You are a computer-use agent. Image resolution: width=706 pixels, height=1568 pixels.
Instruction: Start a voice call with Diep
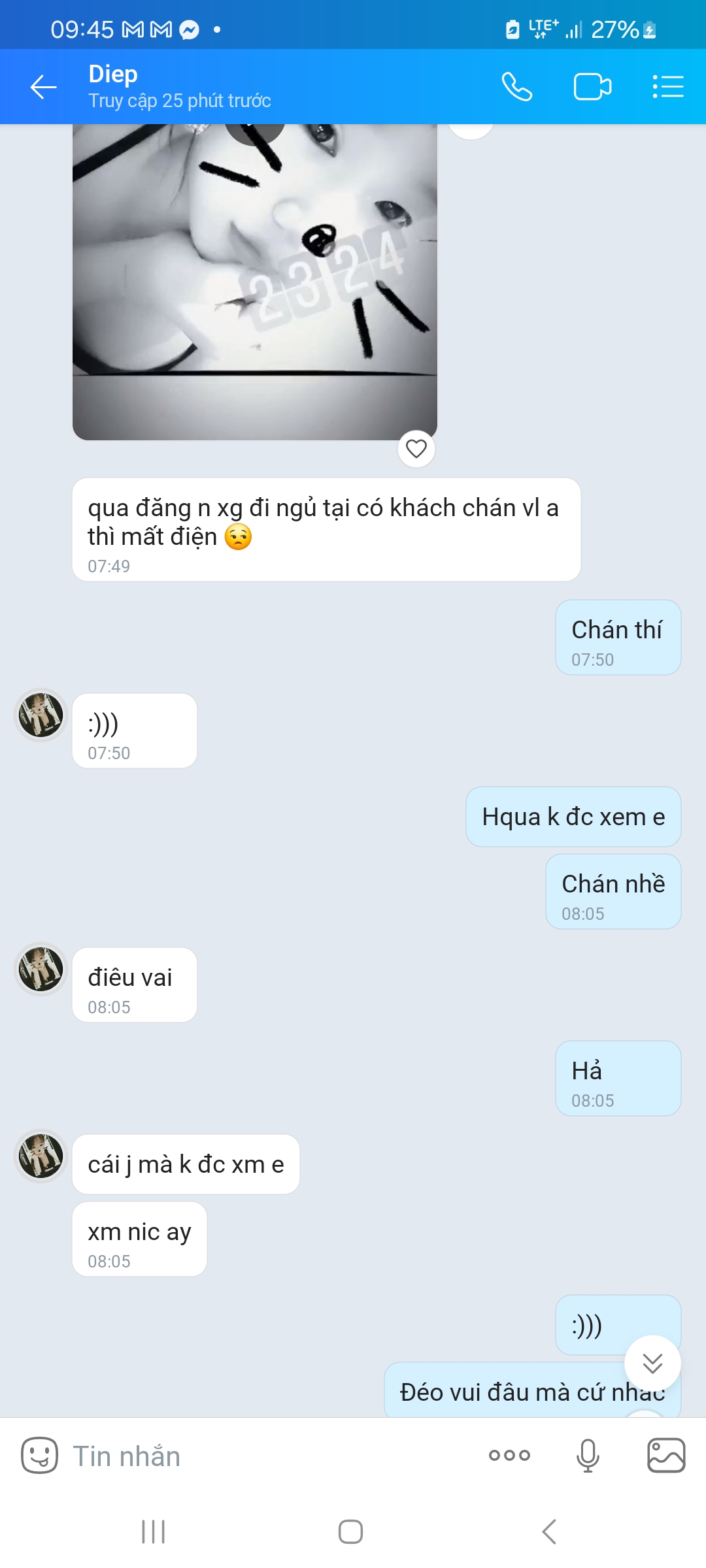coord(516,87)
